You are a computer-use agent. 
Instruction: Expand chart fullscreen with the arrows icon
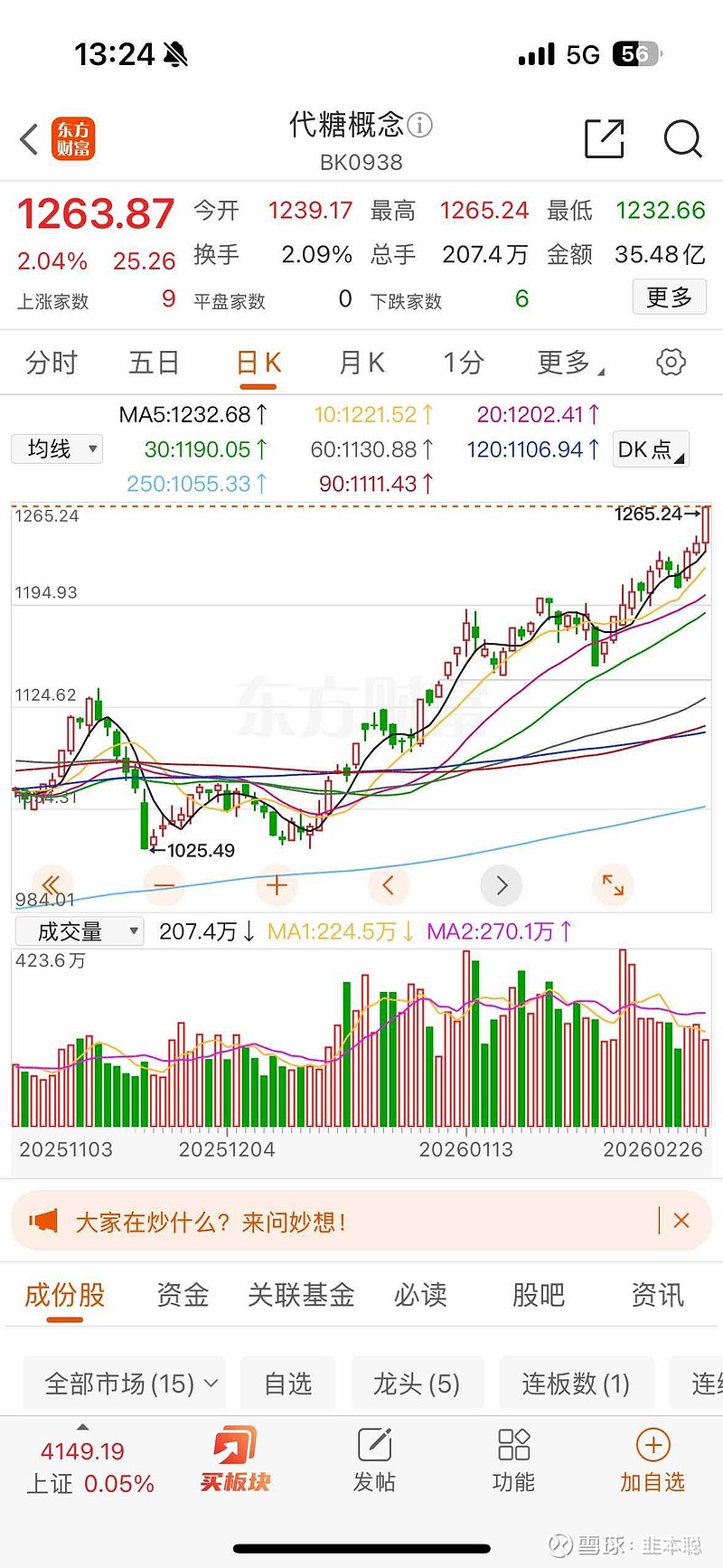613,885
